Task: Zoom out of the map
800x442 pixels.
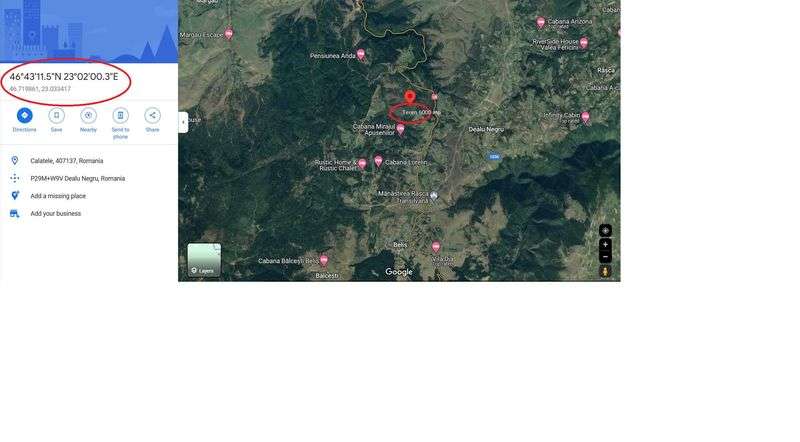Action: pos(605,257)
